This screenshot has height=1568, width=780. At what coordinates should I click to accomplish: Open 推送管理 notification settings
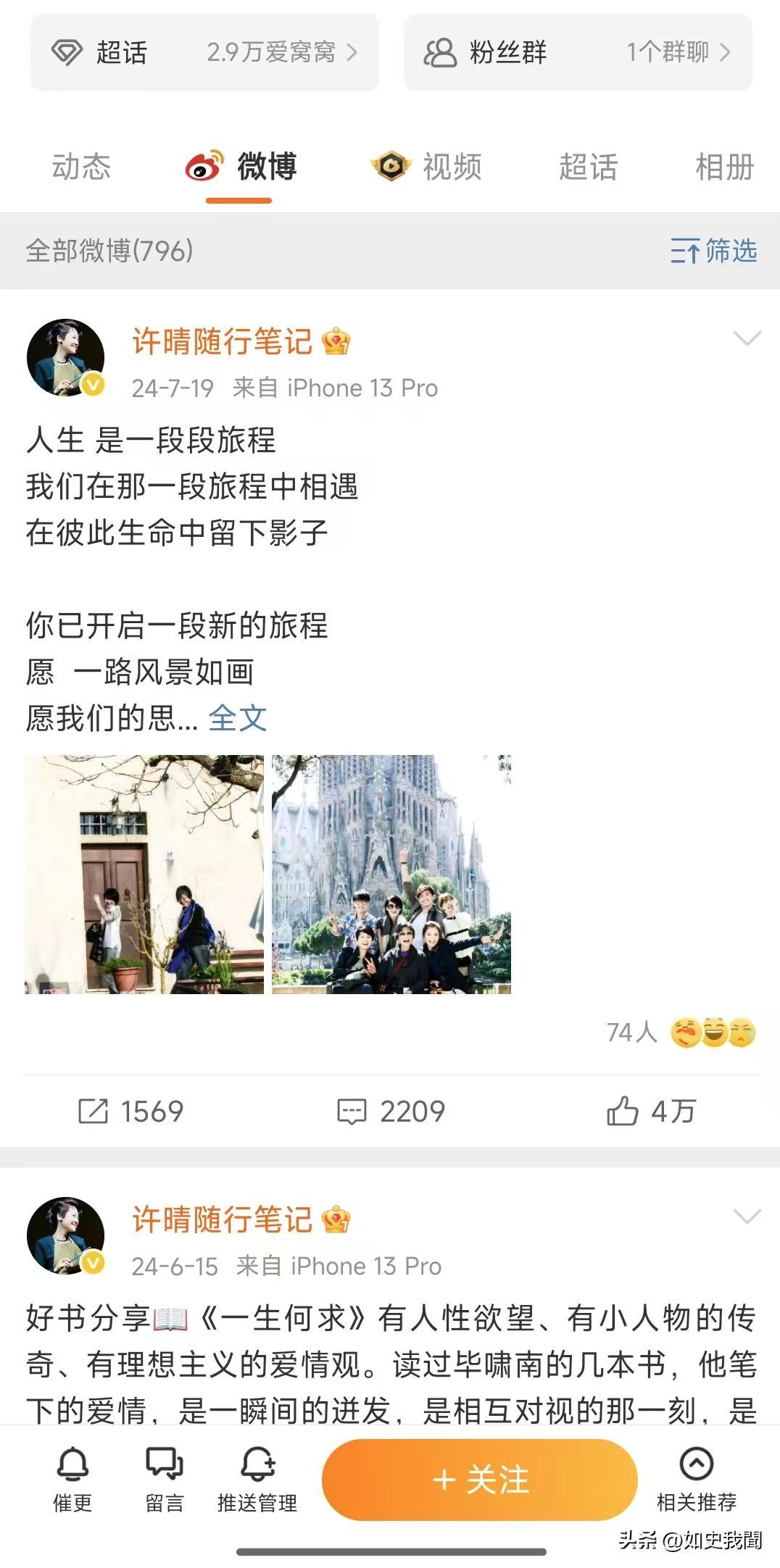(x=257, y=1479)
